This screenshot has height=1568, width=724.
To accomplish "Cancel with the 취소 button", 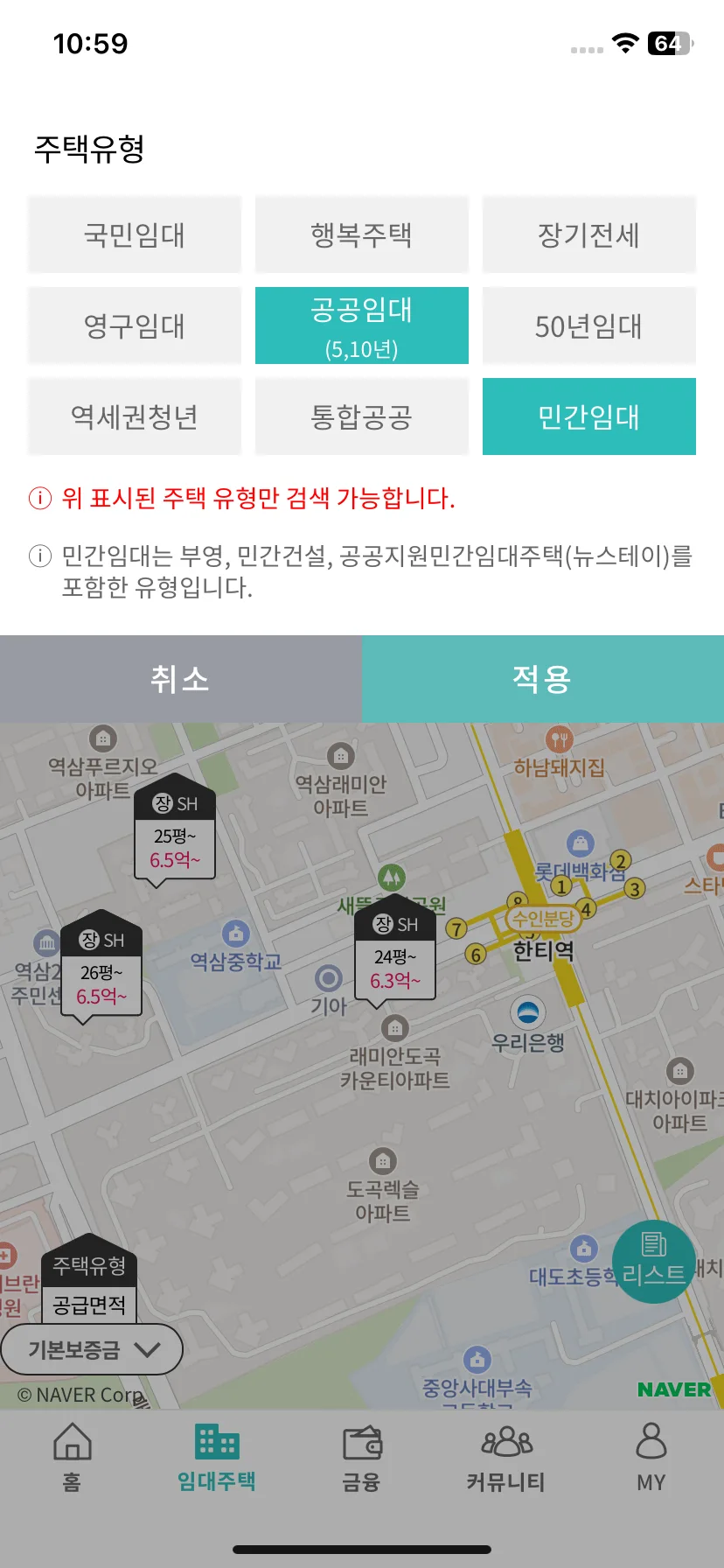I will click(180, 679).
